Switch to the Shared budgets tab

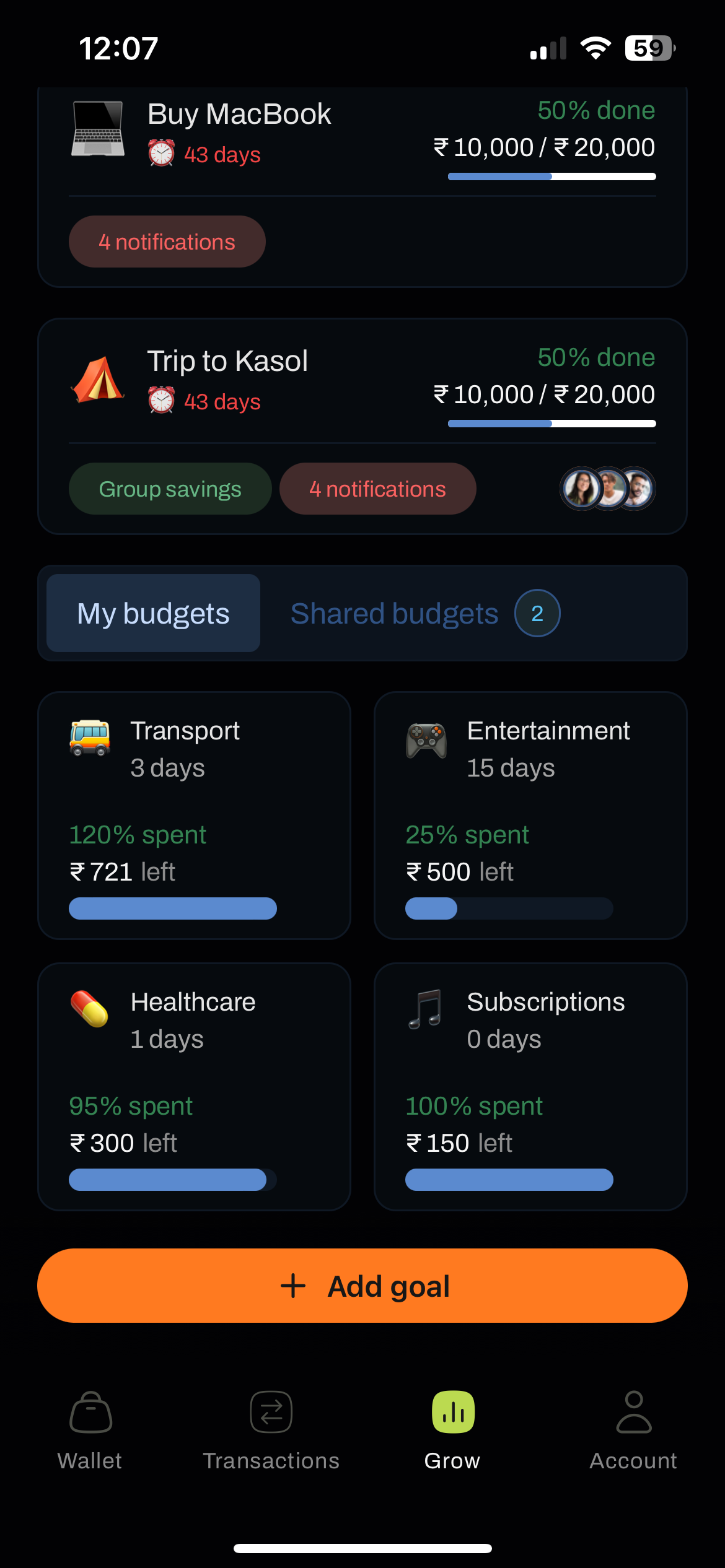tap(395, 613)
